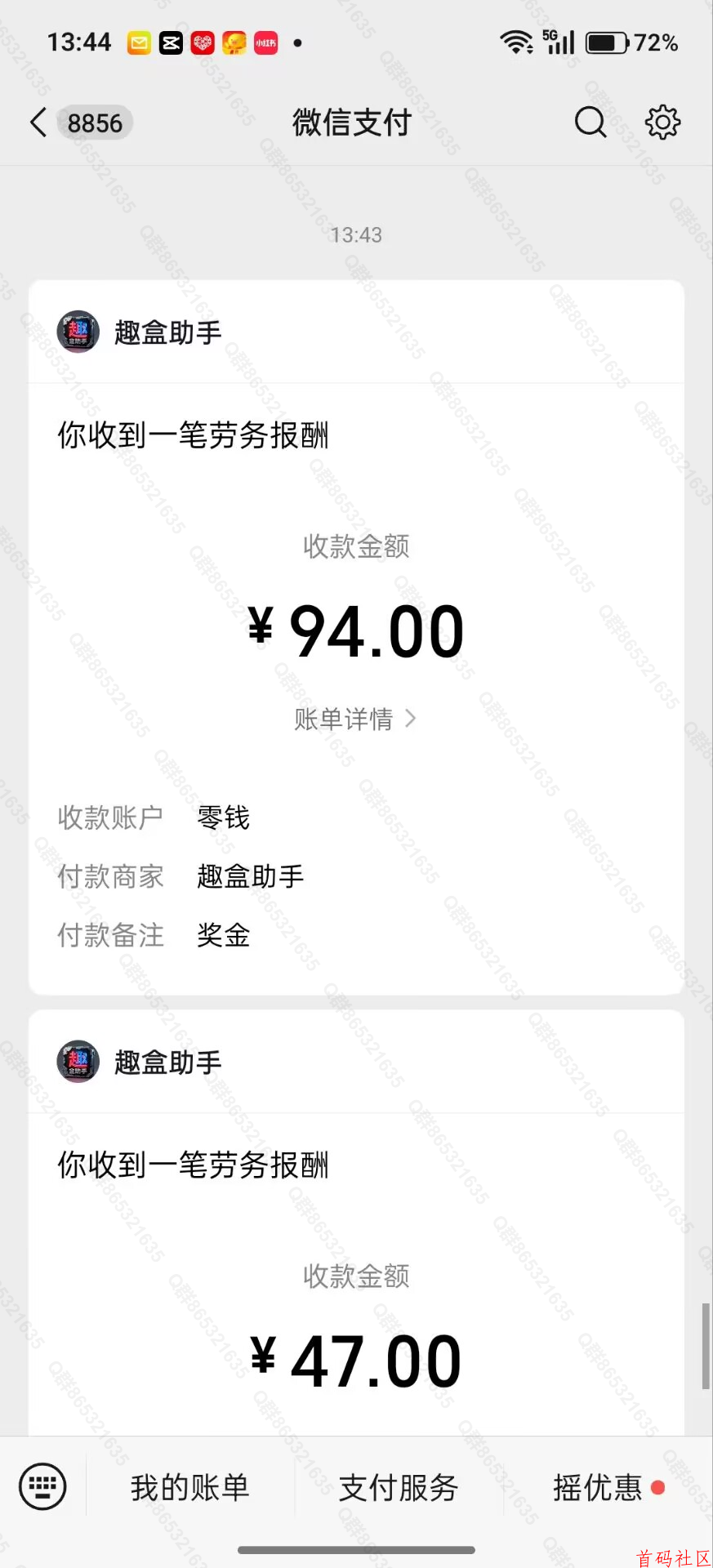Tap the 13:43 timestamp label
Image resolution: width=713 pixels, height=1568 pixels.
point(356,235)
